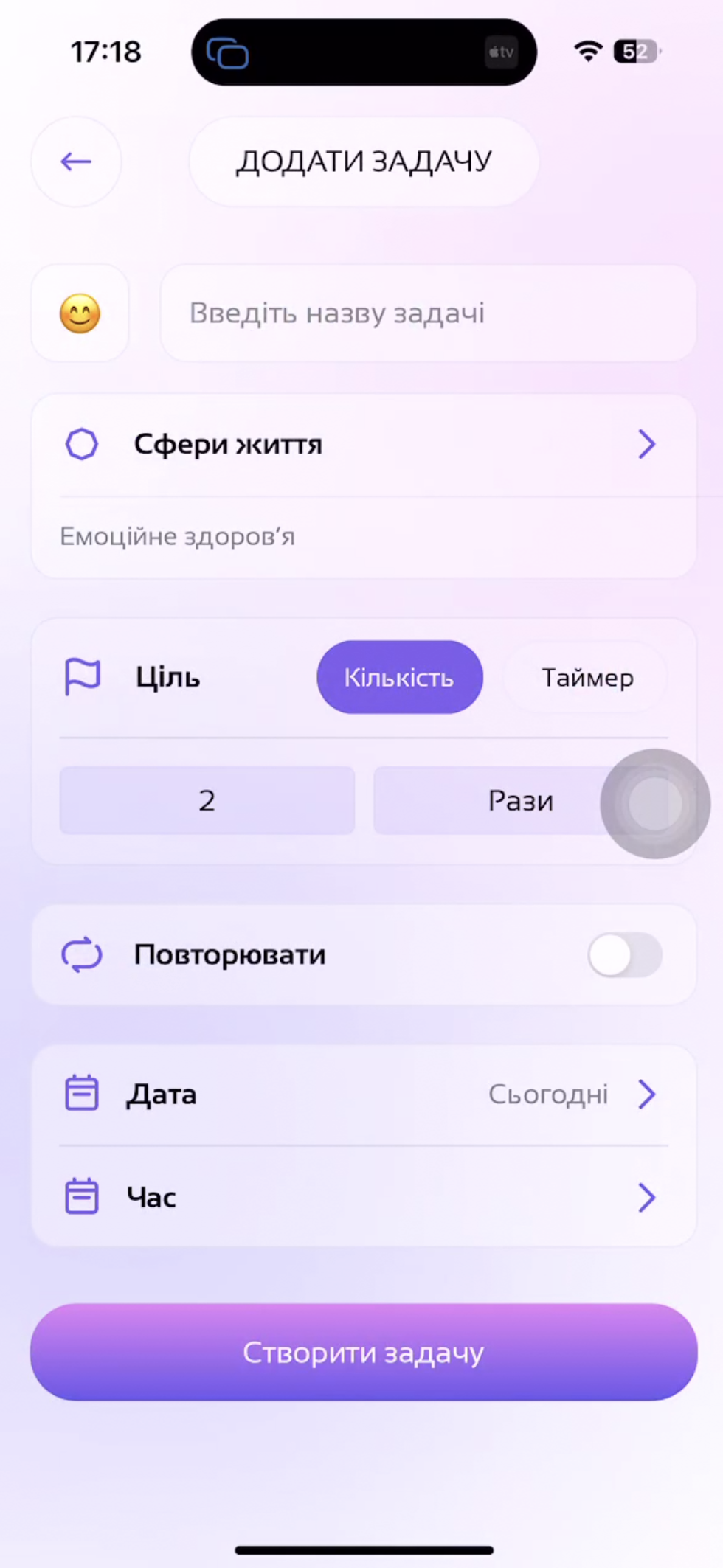The width and height of the screenshot is (723, 1568).
Task: Tap the task name input field
Action: (428, 313)
